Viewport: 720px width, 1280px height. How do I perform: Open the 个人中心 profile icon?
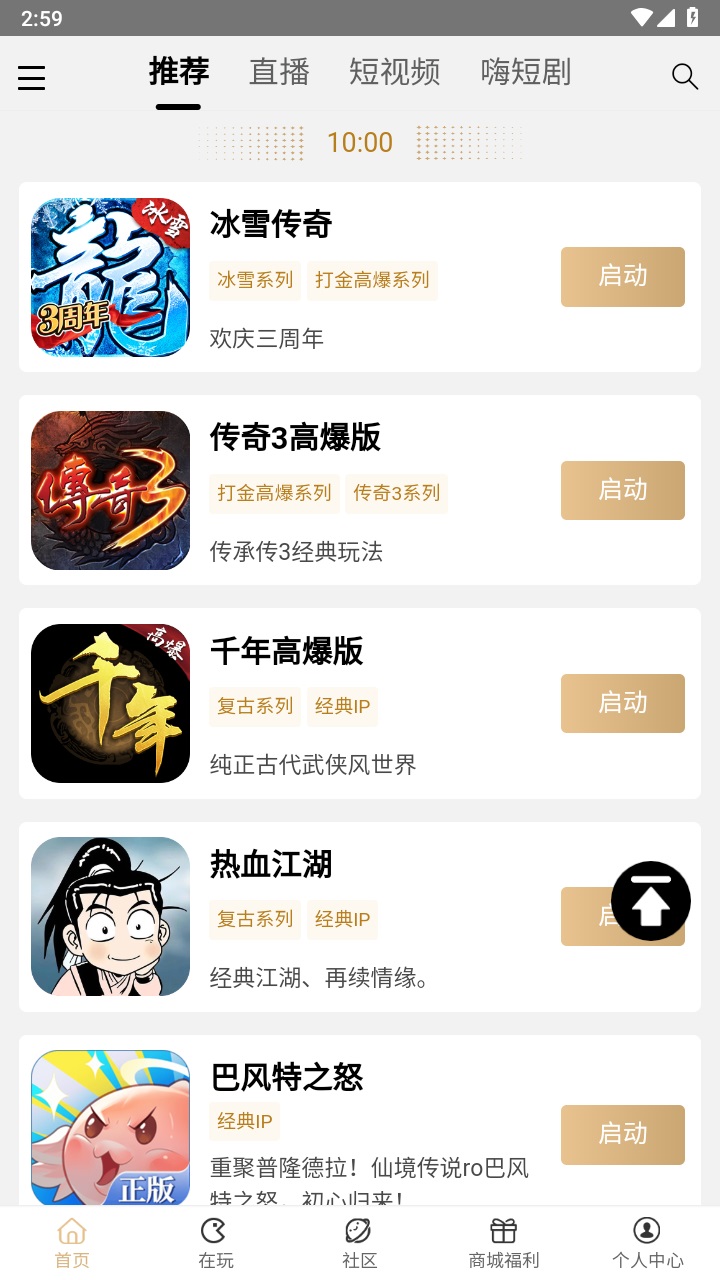(646, 1240)
